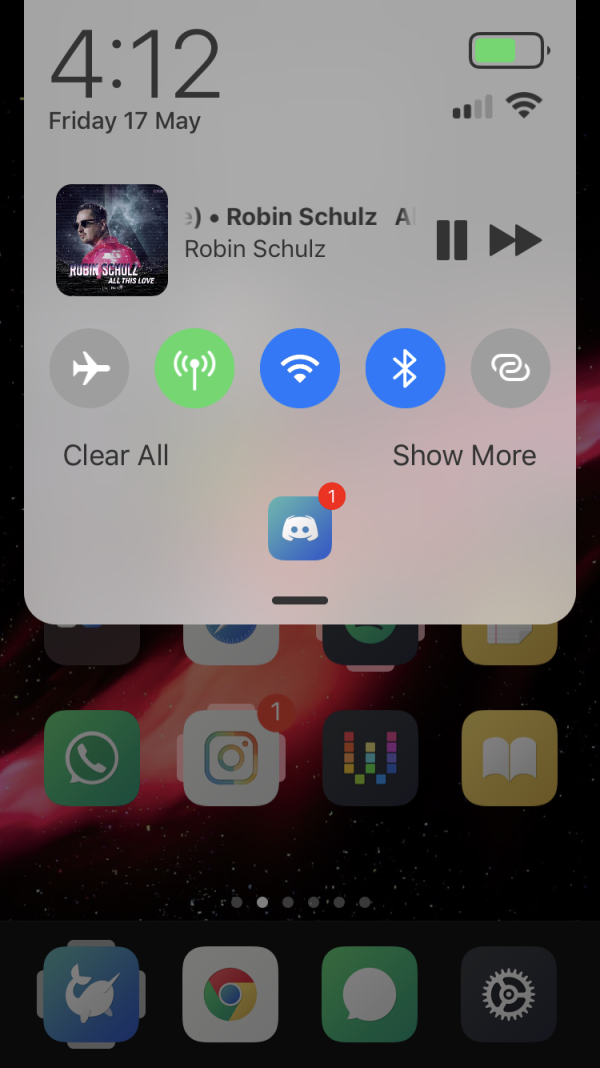
Task: Open the narwhal app in the dock
Action: point(92,994)
